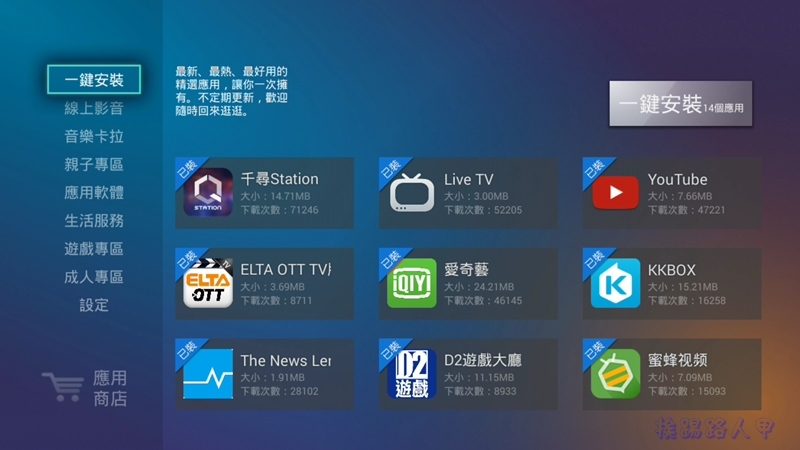Switch to the 線上影音 category
The width and height of the screenshot is (800, 450).
coord(93,108)
